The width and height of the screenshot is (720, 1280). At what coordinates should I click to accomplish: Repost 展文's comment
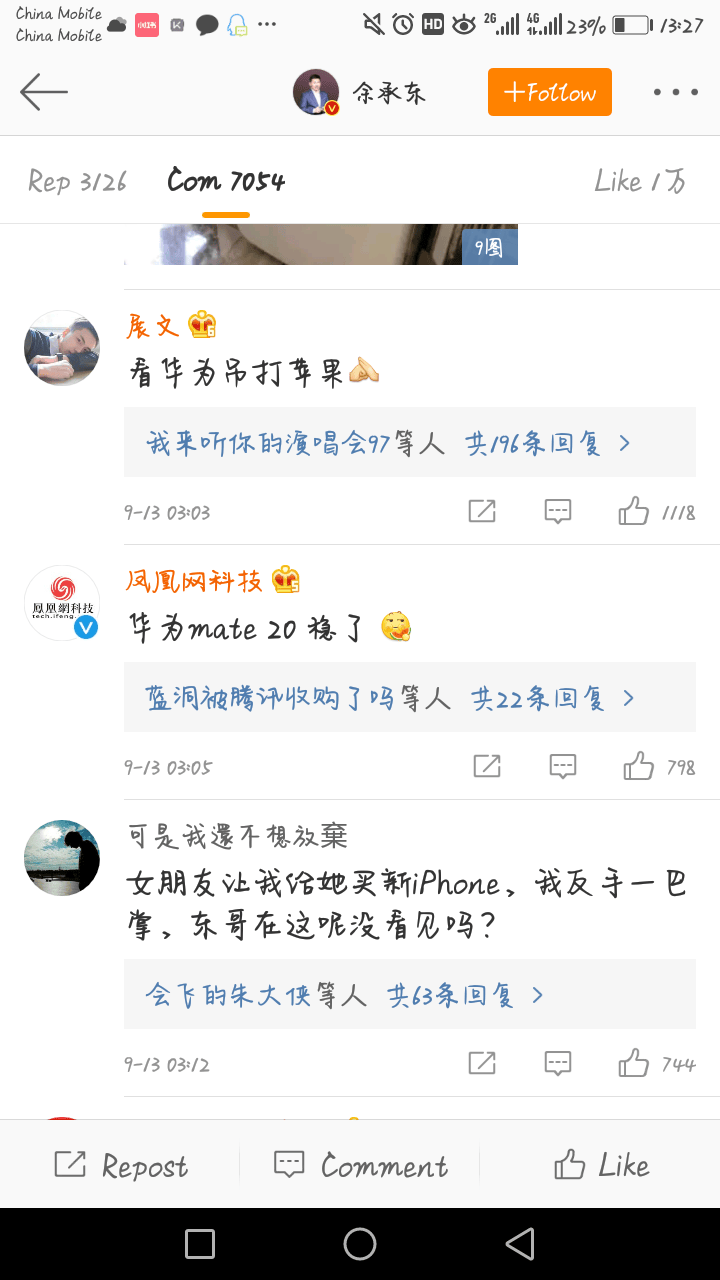pyautogui.click(x=482, y=512)
